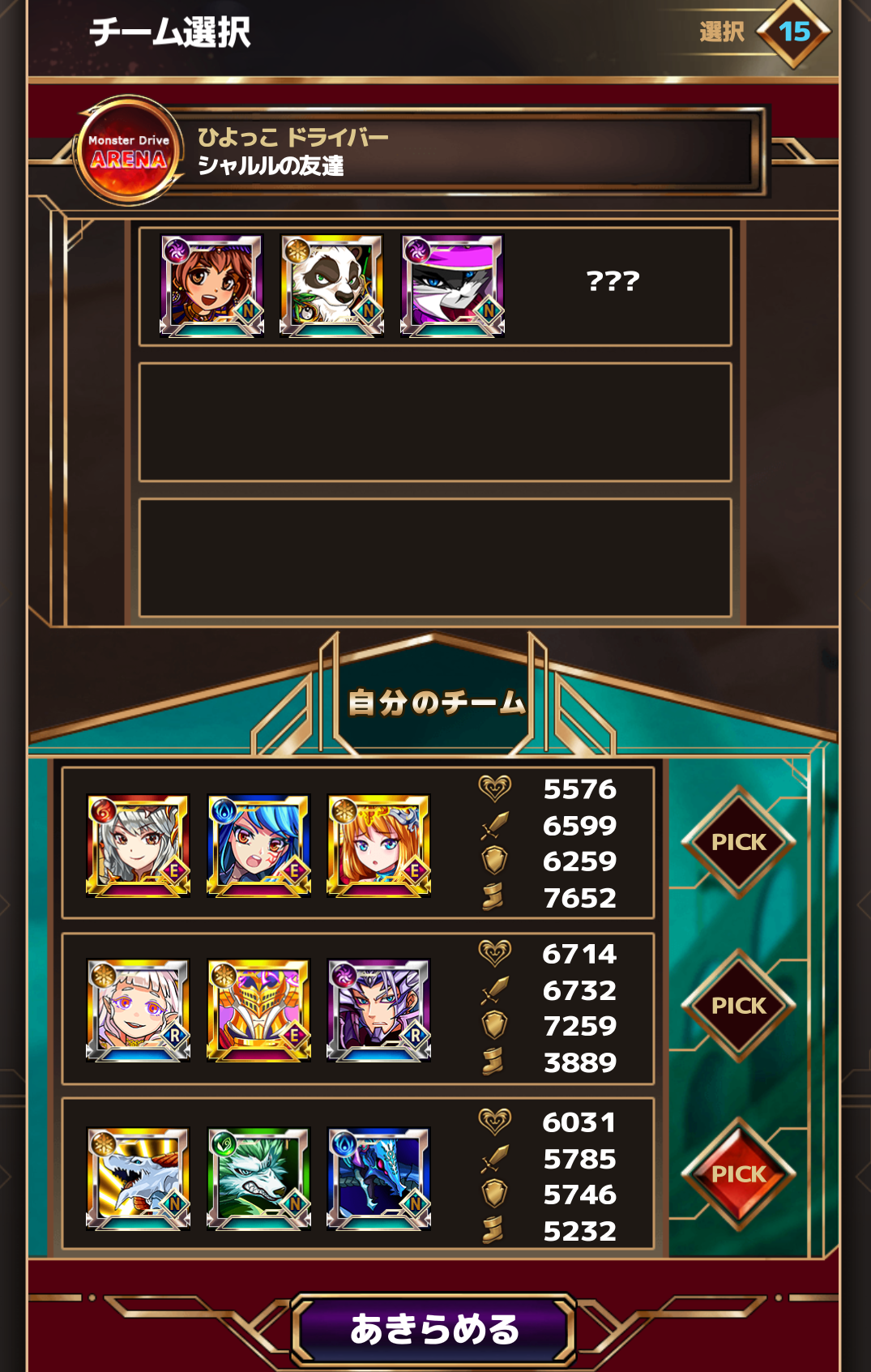
Task: Pick the highlighted red team with 6031 HP
Action: pos(738,1173)
